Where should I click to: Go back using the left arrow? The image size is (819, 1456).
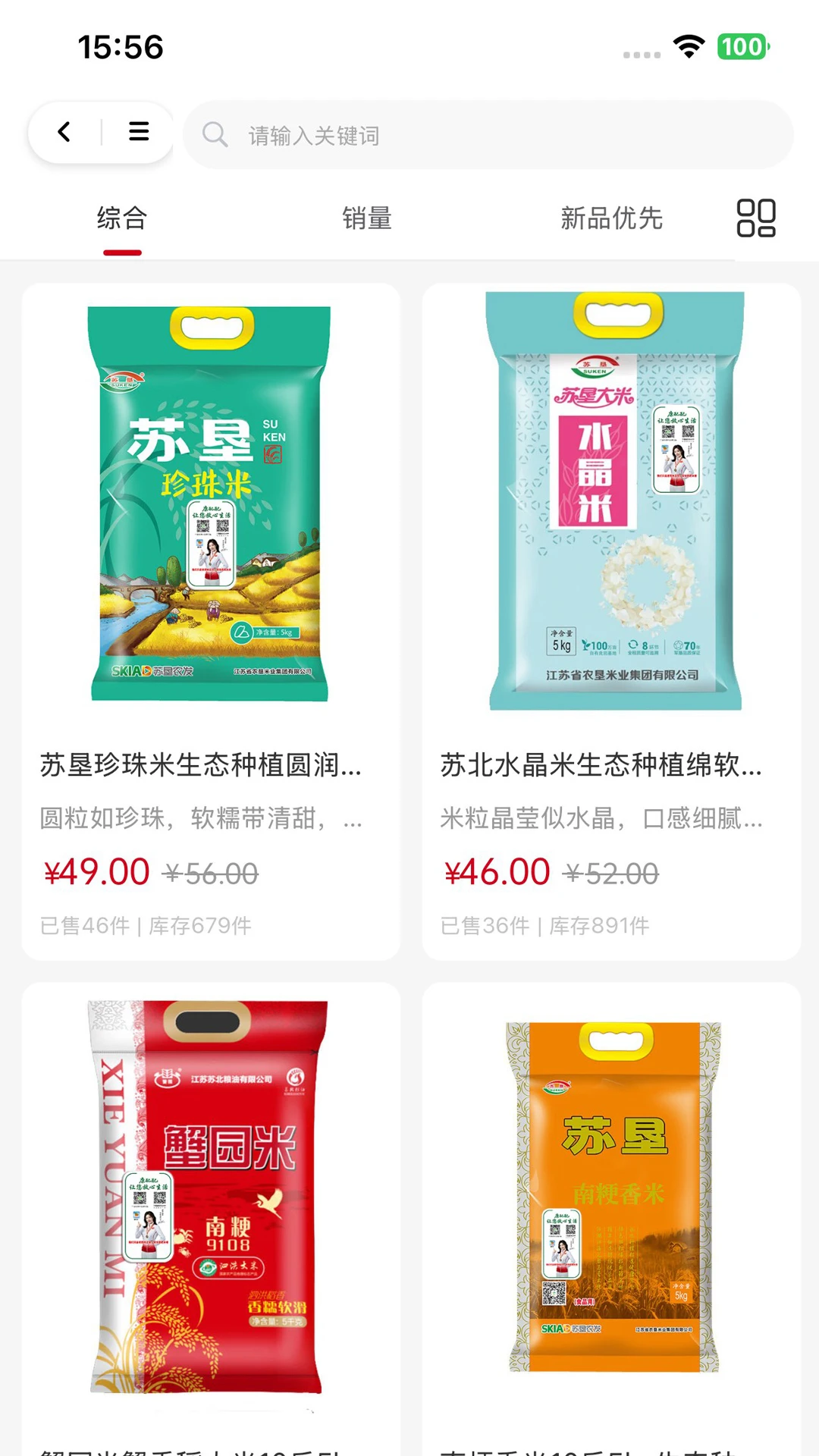(64, 132)
